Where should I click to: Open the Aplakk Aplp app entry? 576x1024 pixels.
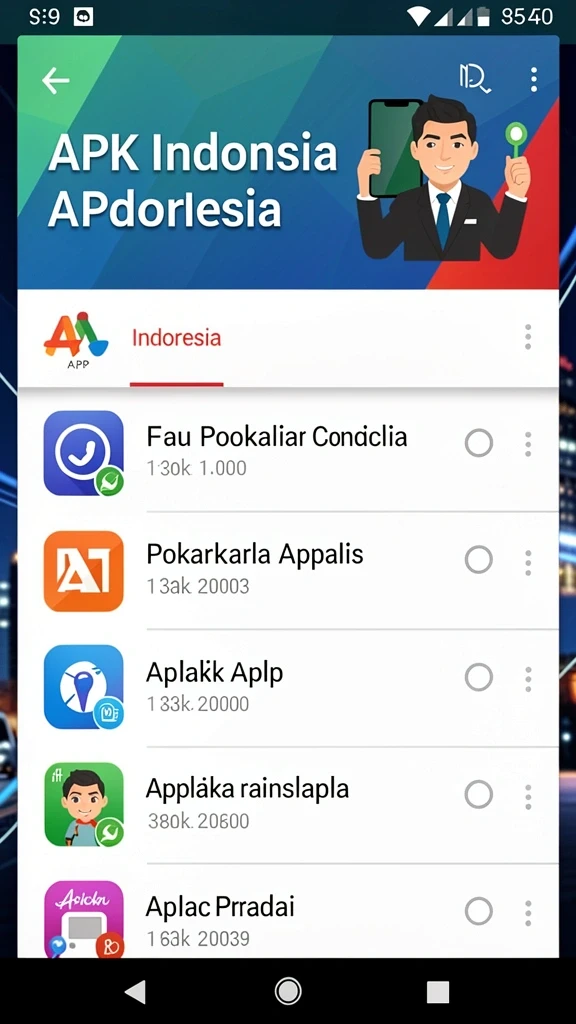point(288,688)
